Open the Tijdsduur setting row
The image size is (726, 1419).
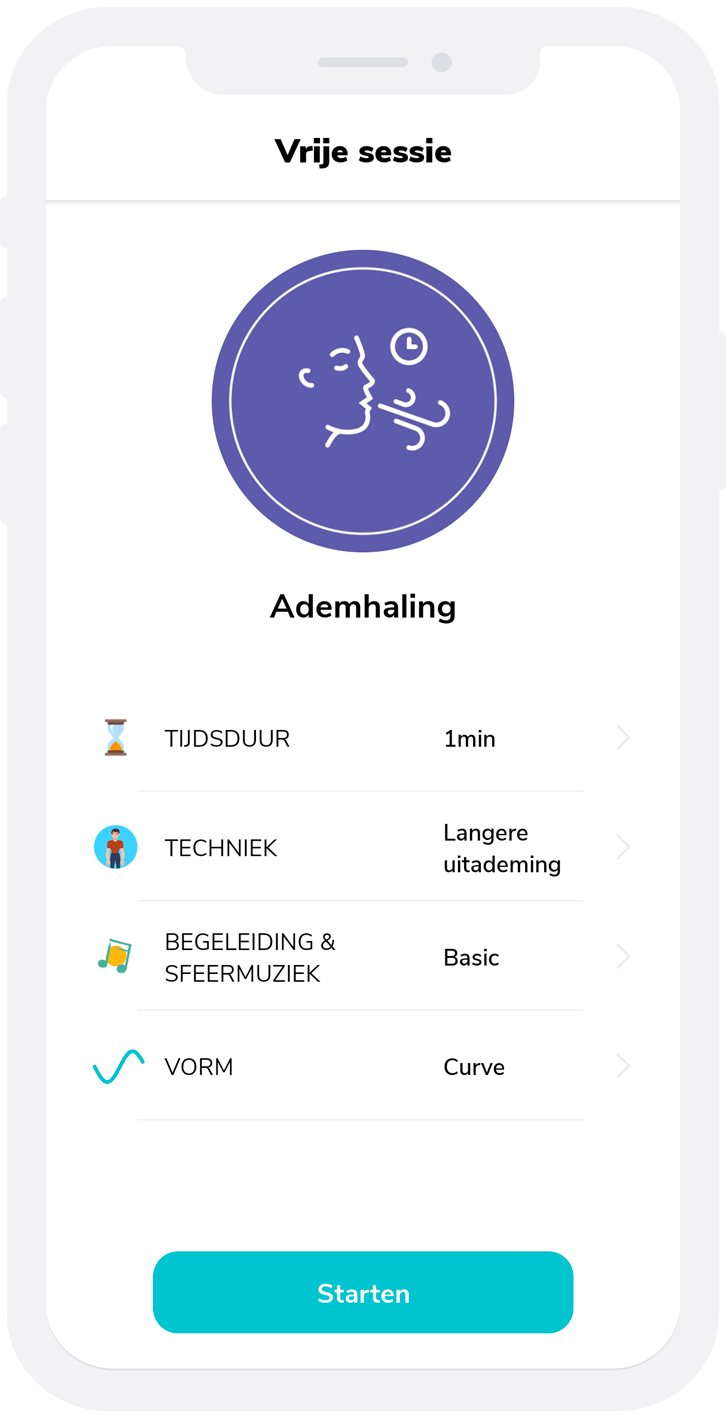point(362,739)
